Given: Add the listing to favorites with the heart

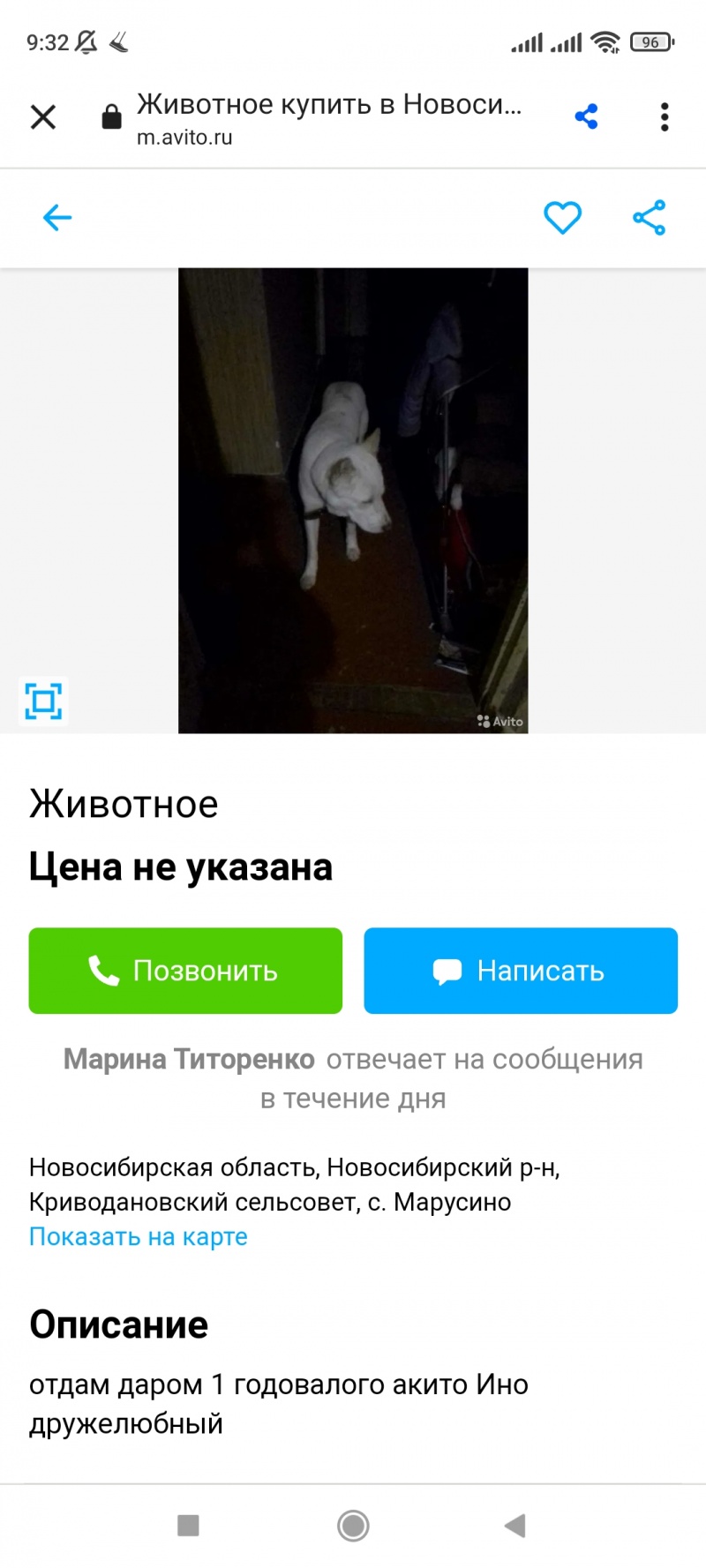Looking at the screenshot, I should pos(562,217).
